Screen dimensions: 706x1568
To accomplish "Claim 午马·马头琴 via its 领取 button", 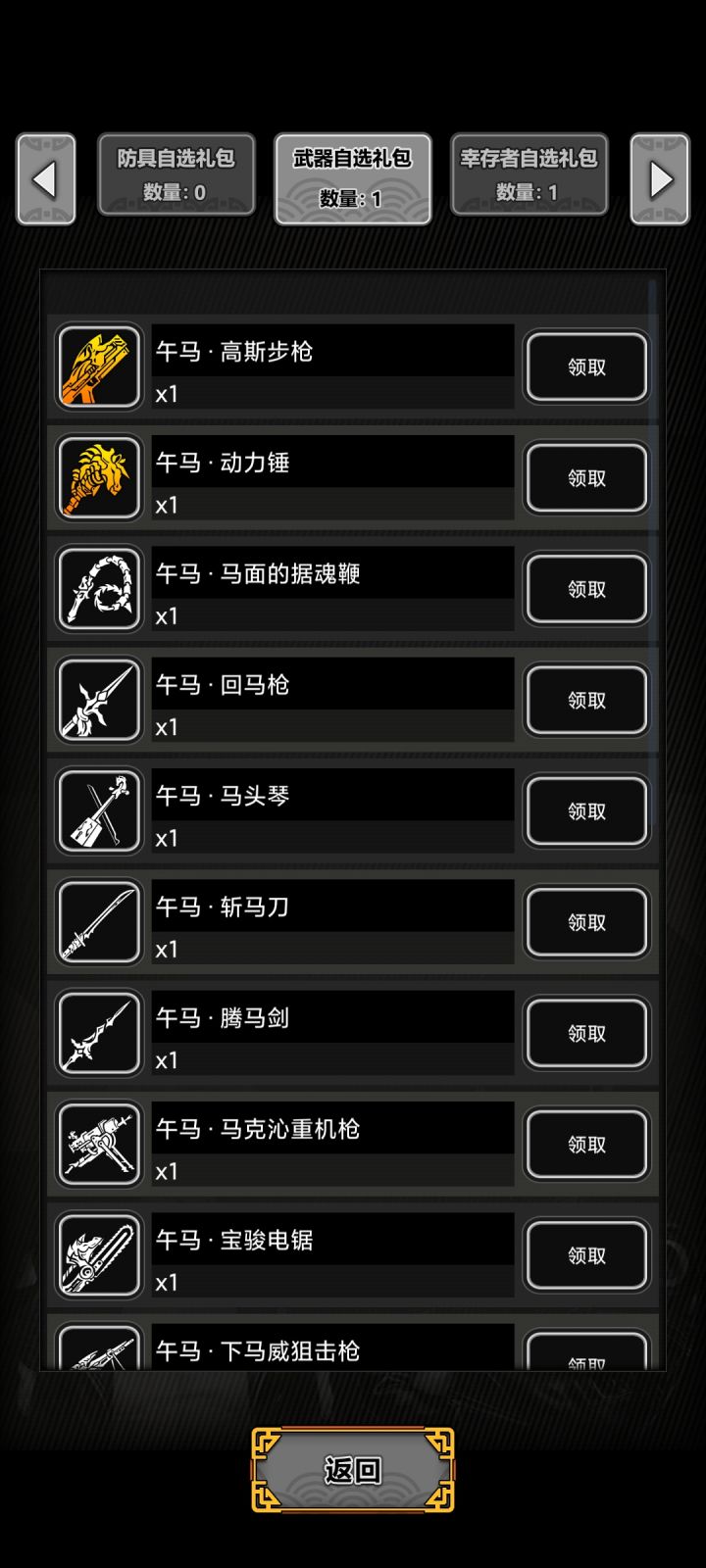I will [586, 810].
